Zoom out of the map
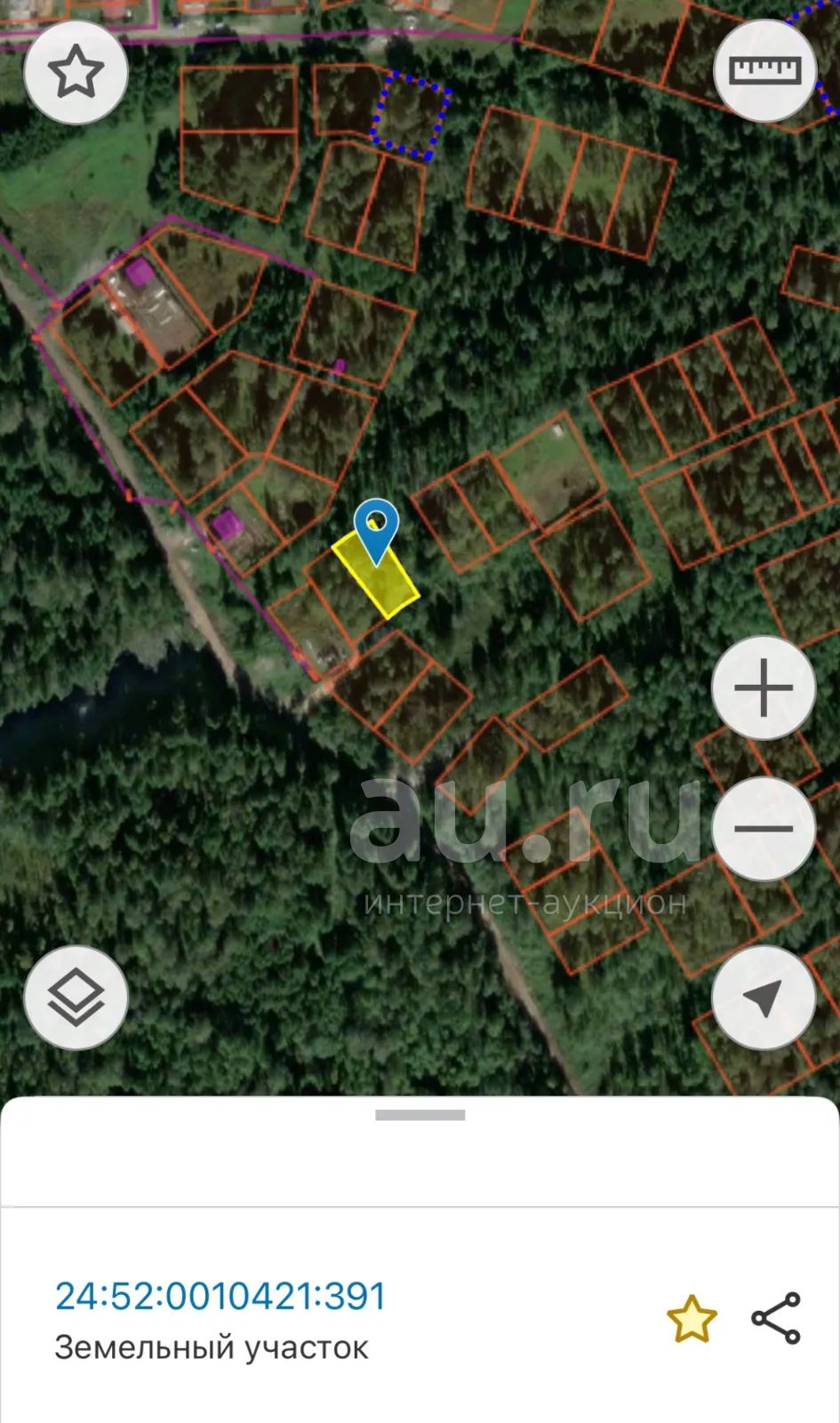The height and width of the screenshot is (1423, 840). [x=764, y=829]
